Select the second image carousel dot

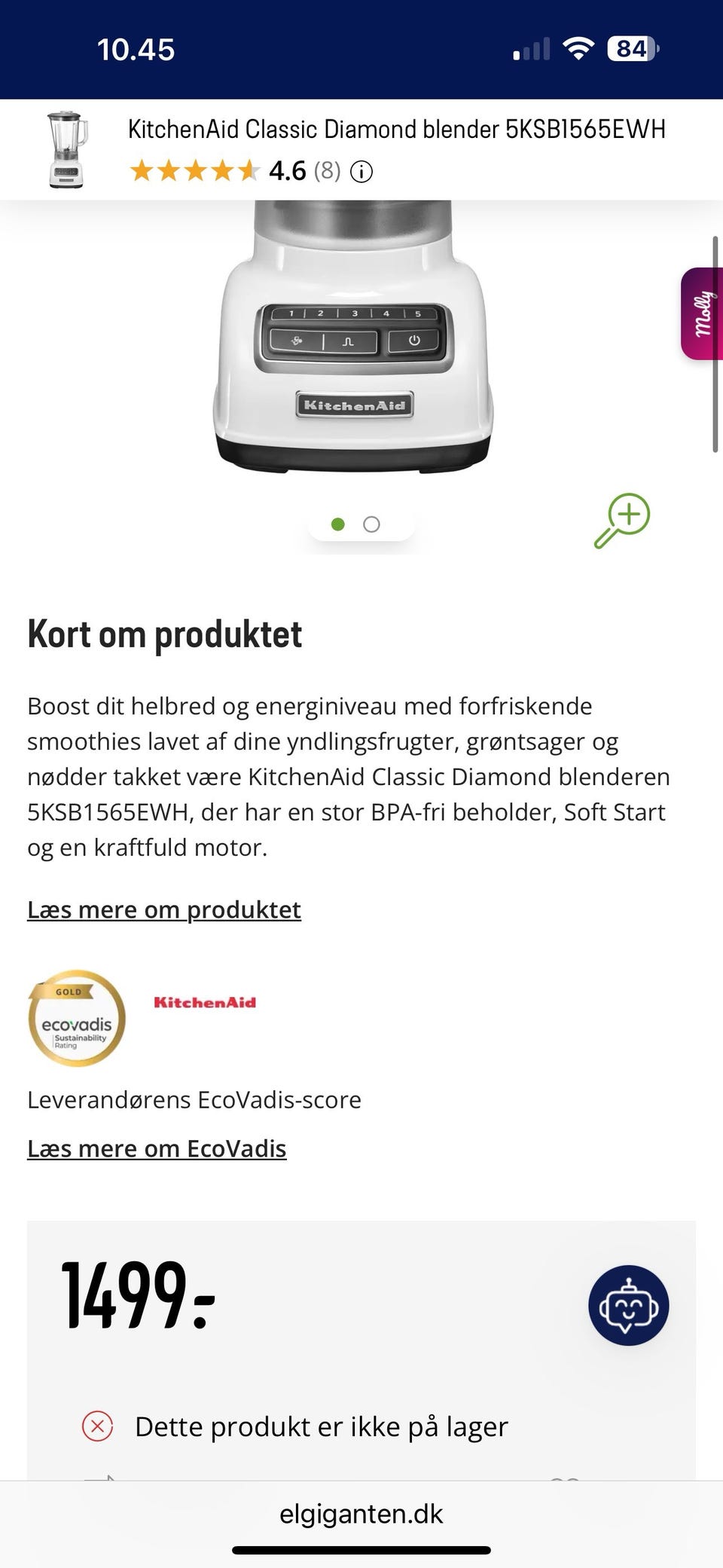pos(371,524)
